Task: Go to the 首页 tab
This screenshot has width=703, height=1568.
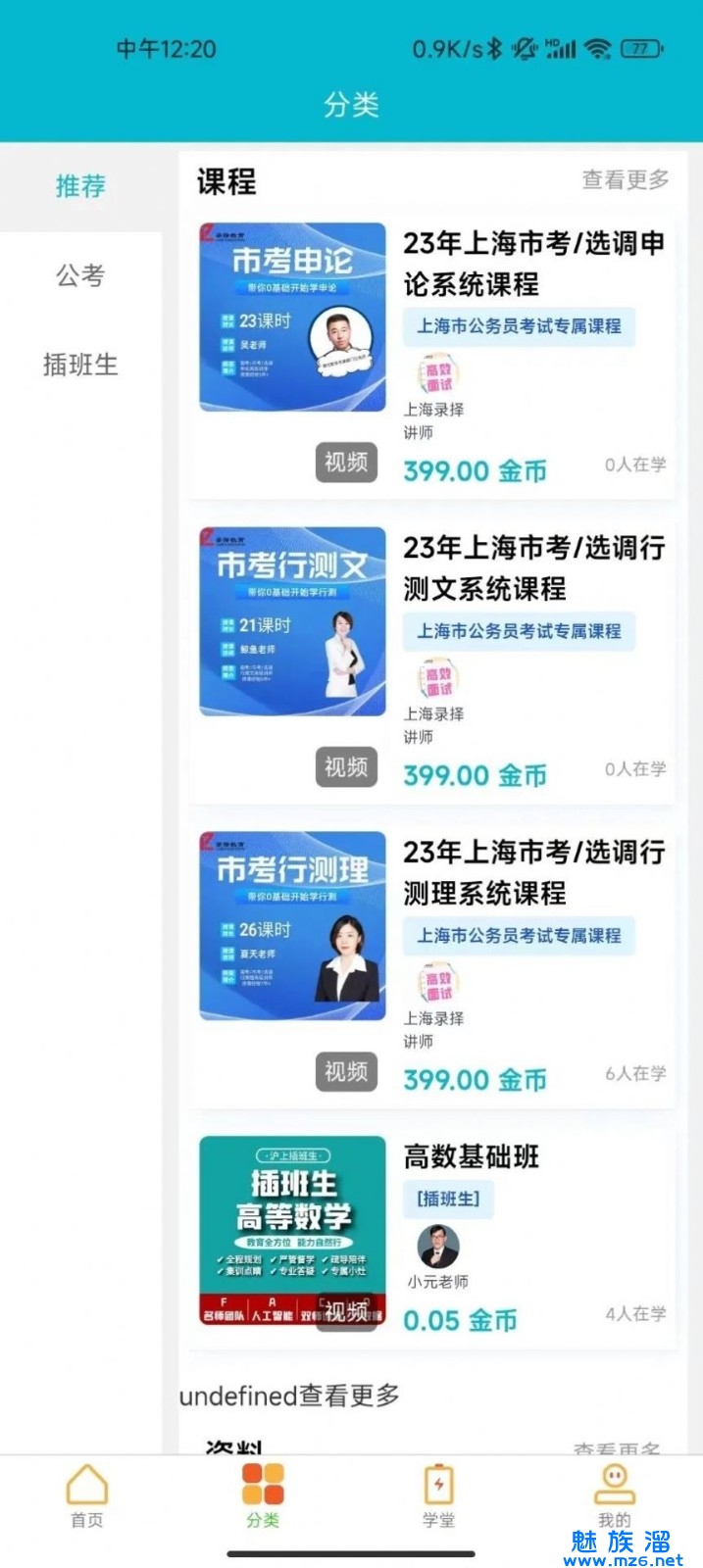Action: pyautogui.click(x=87, y=1496)
